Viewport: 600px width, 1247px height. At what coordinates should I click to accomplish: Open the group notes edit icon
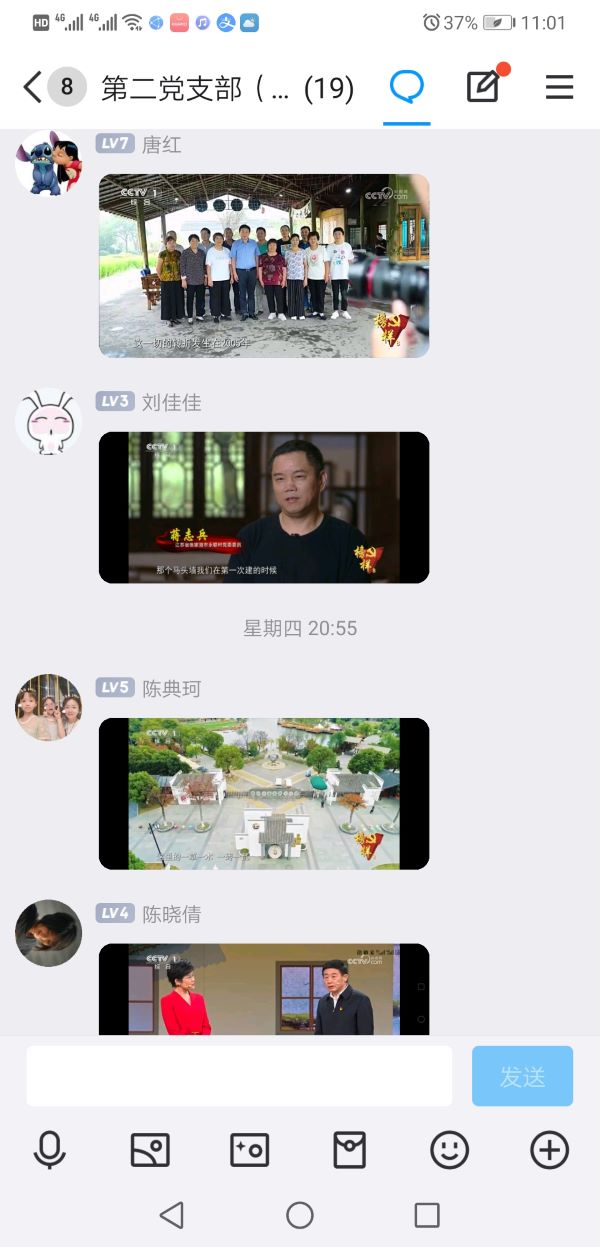484,88
